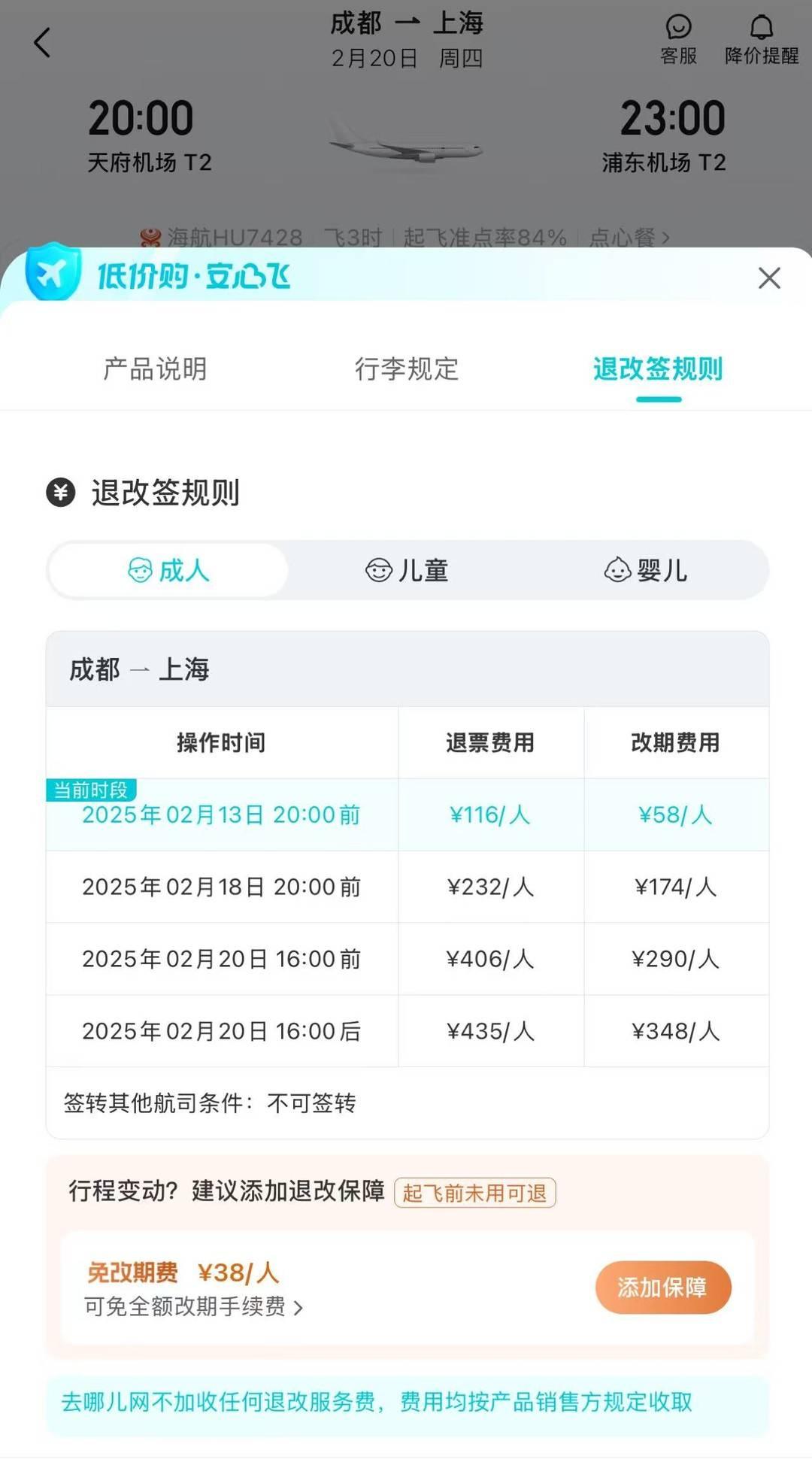Tap 添加保障 to add protection
The height and width of the screenshot is (1459, 812).
662,1288
